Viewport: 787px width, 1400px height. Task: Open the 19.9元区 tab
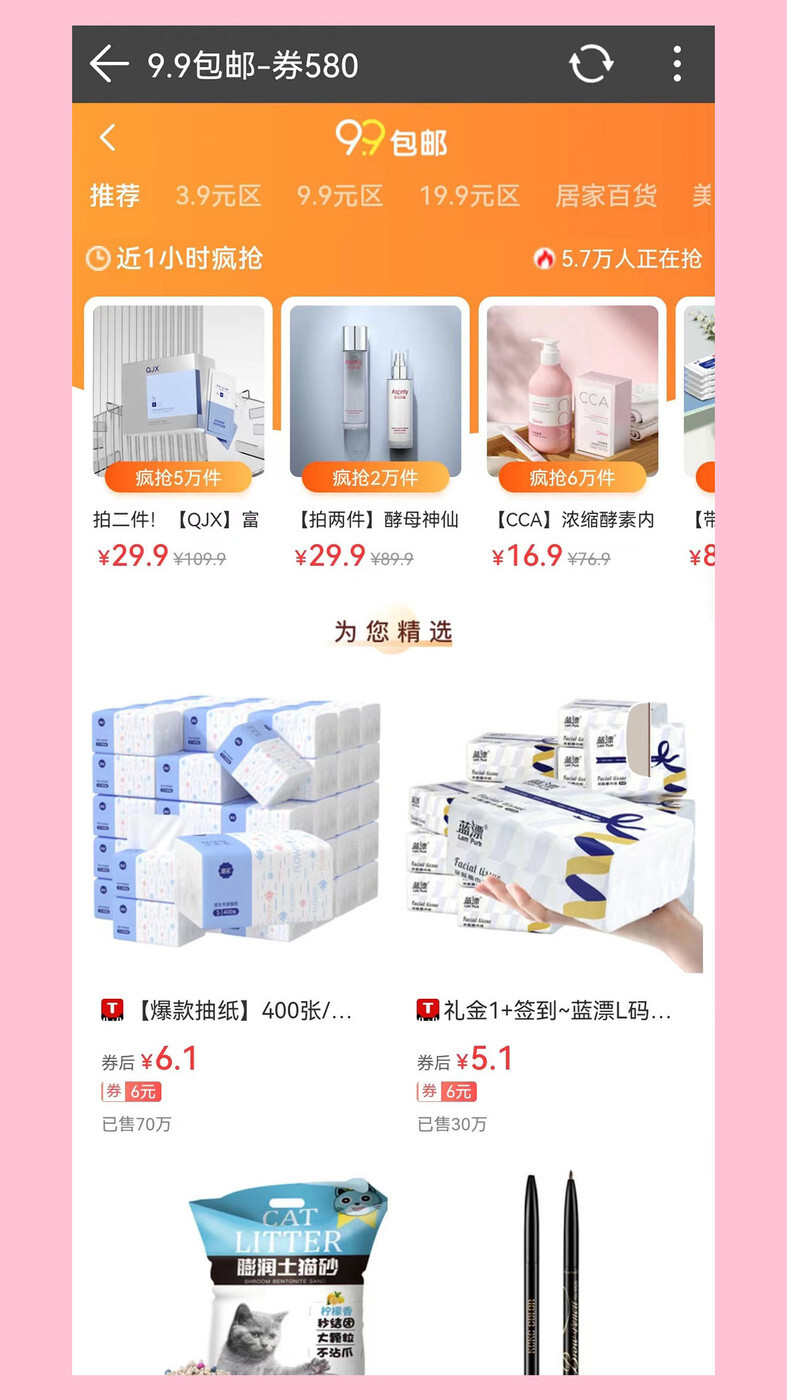(x=469, y=196)
